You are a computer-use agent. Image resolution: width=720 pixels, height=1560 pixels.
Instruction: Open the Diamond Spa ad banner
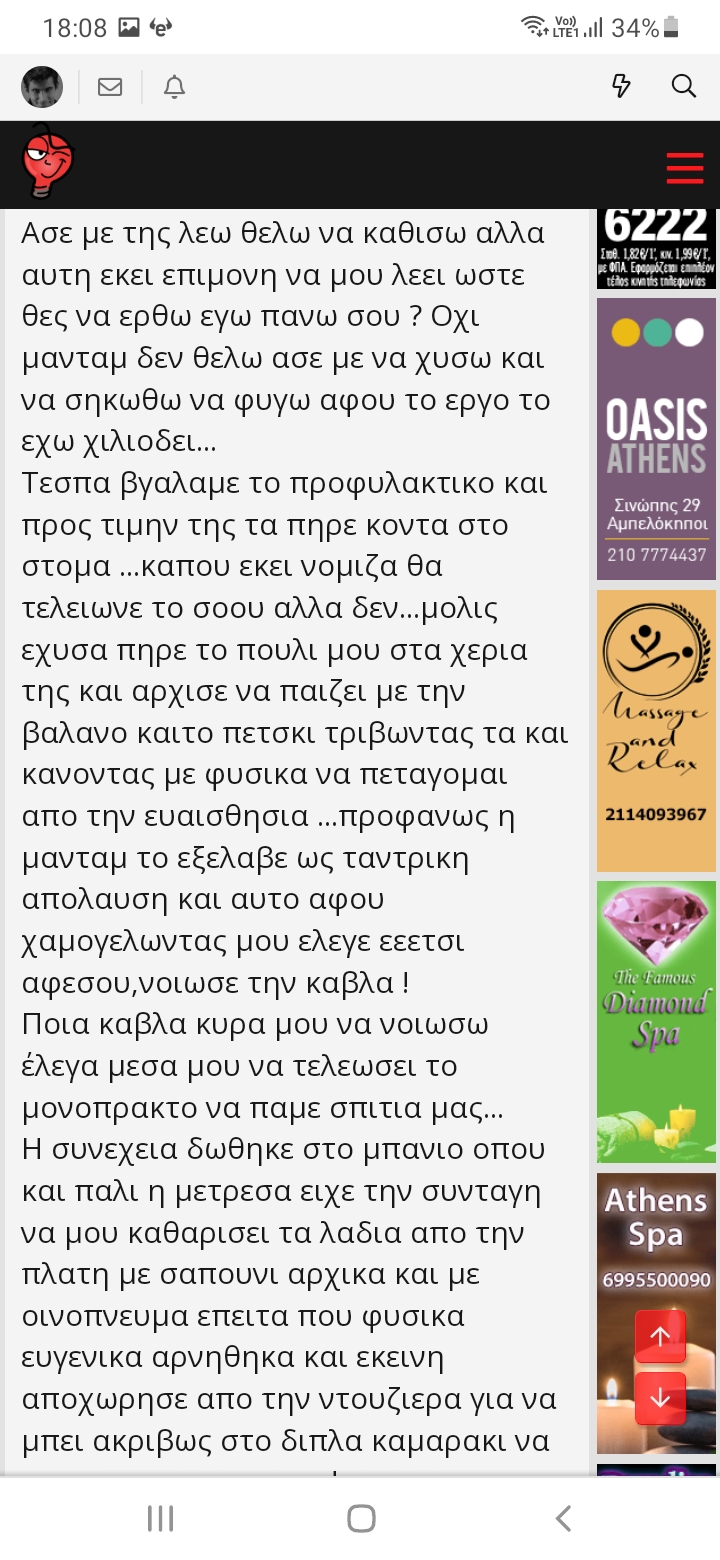click(x=656, y=1020)
